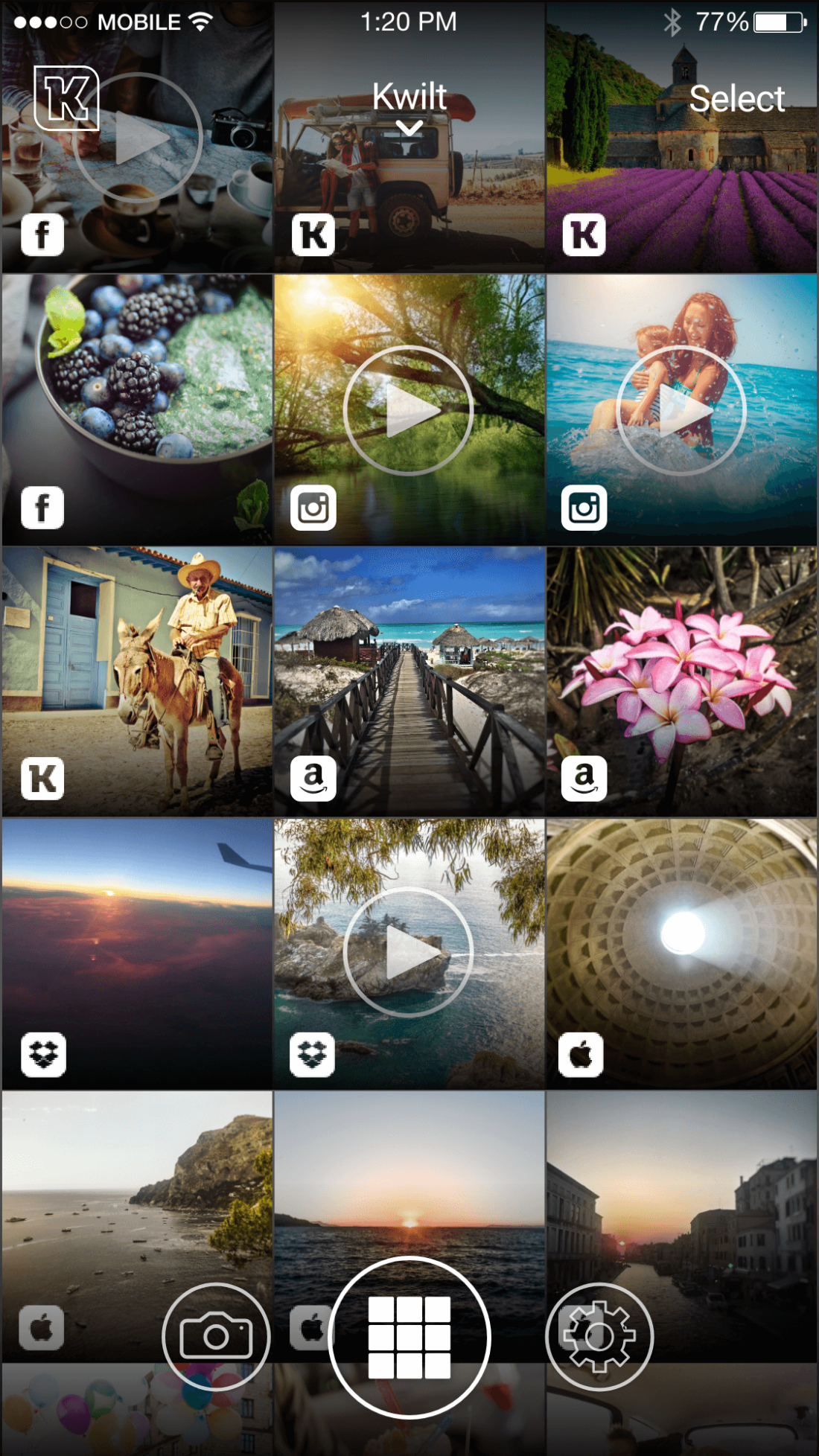Play the sunlit tree video

408,410
